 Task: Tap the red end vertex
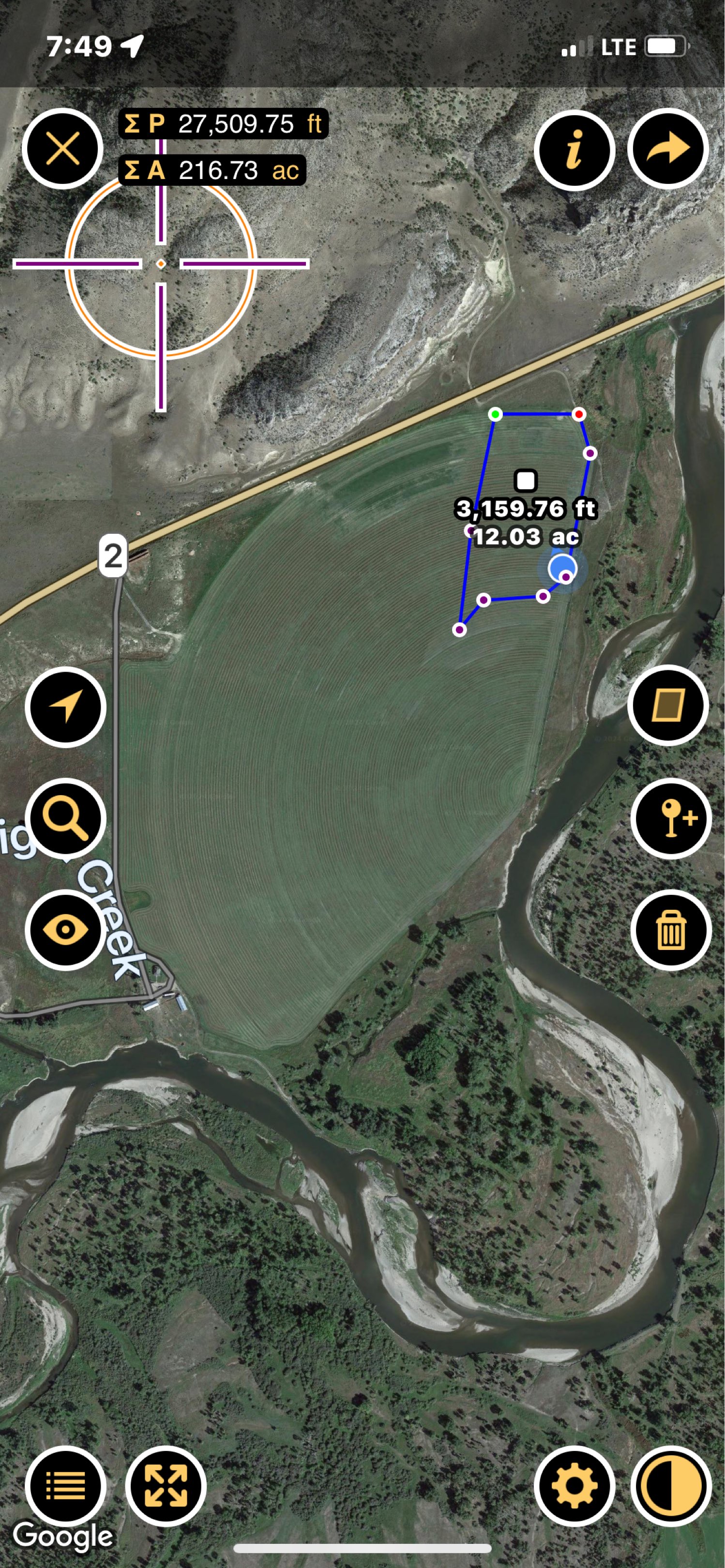pos(579,415)
